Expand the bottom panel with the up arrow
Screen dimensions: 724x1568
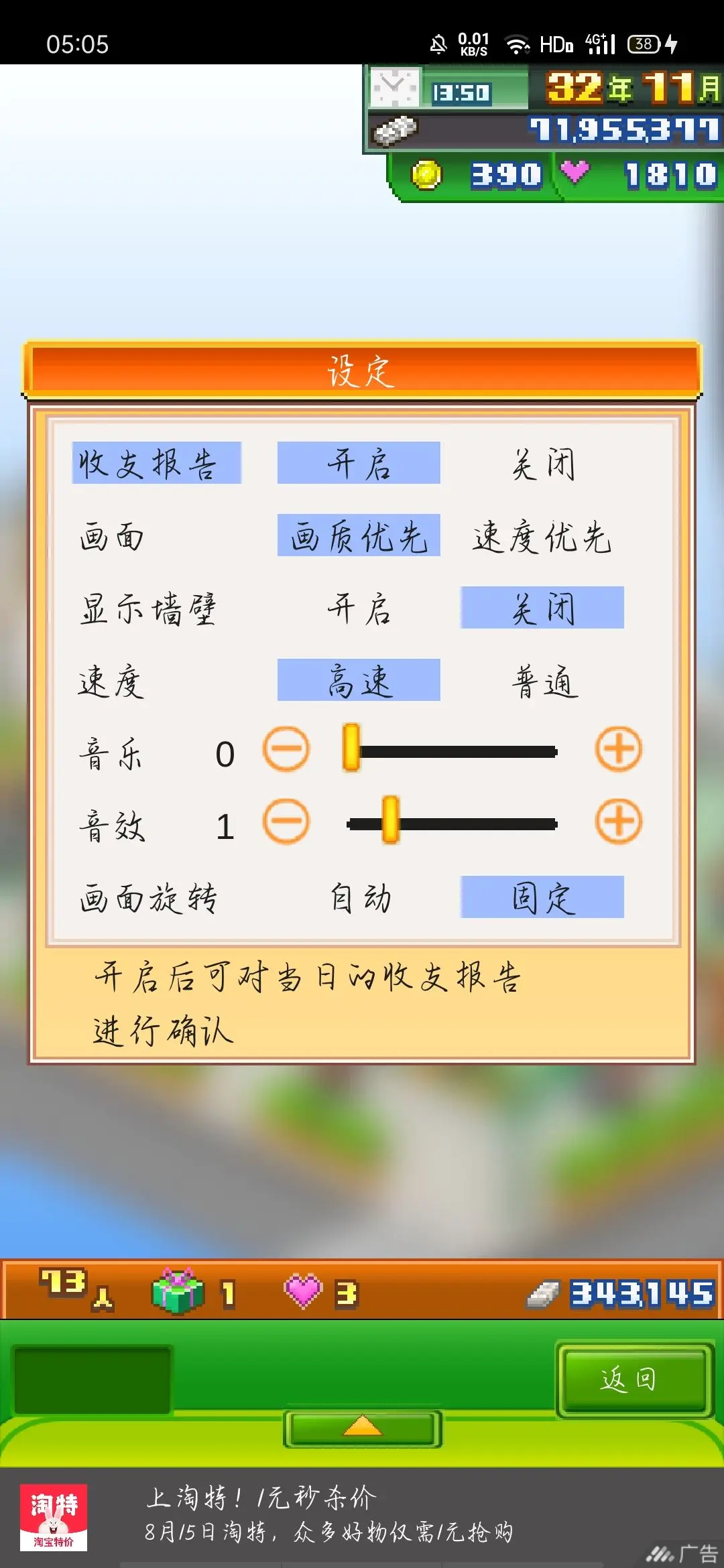tap(362, 1427)
